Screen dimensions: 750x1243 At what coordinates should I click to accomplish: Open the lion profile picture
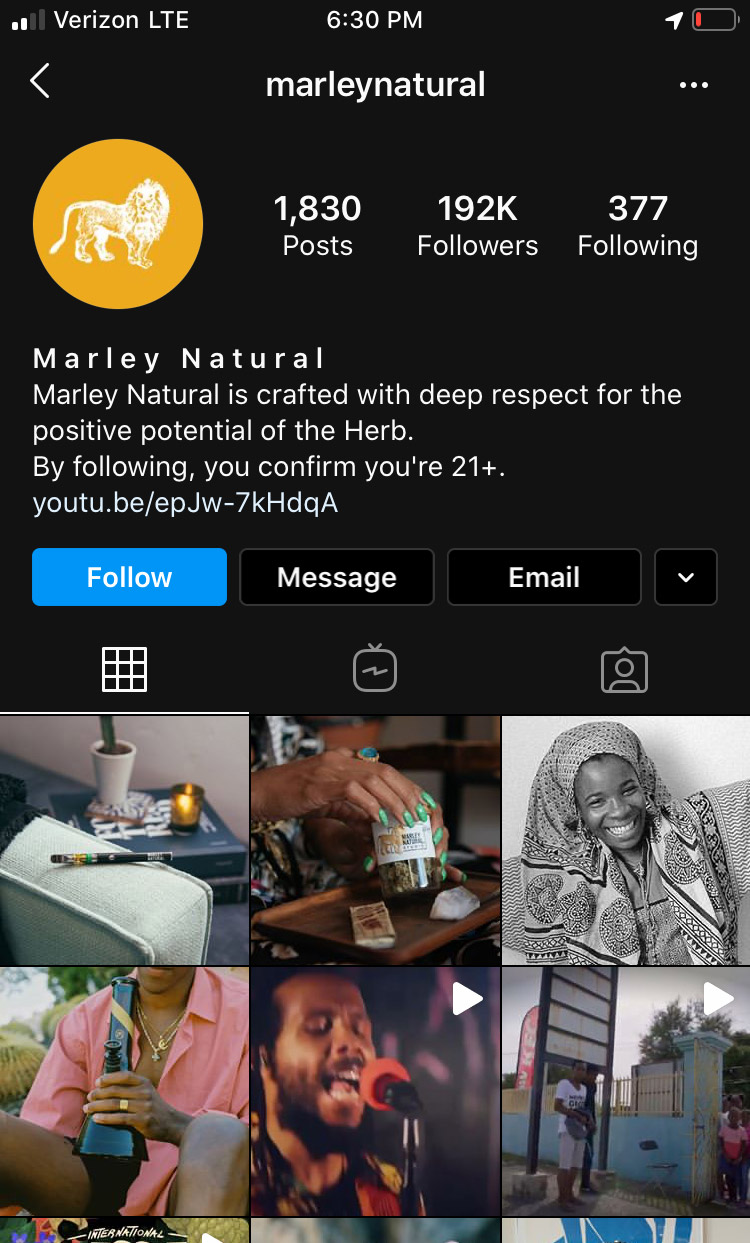click(x=118, y=224)
